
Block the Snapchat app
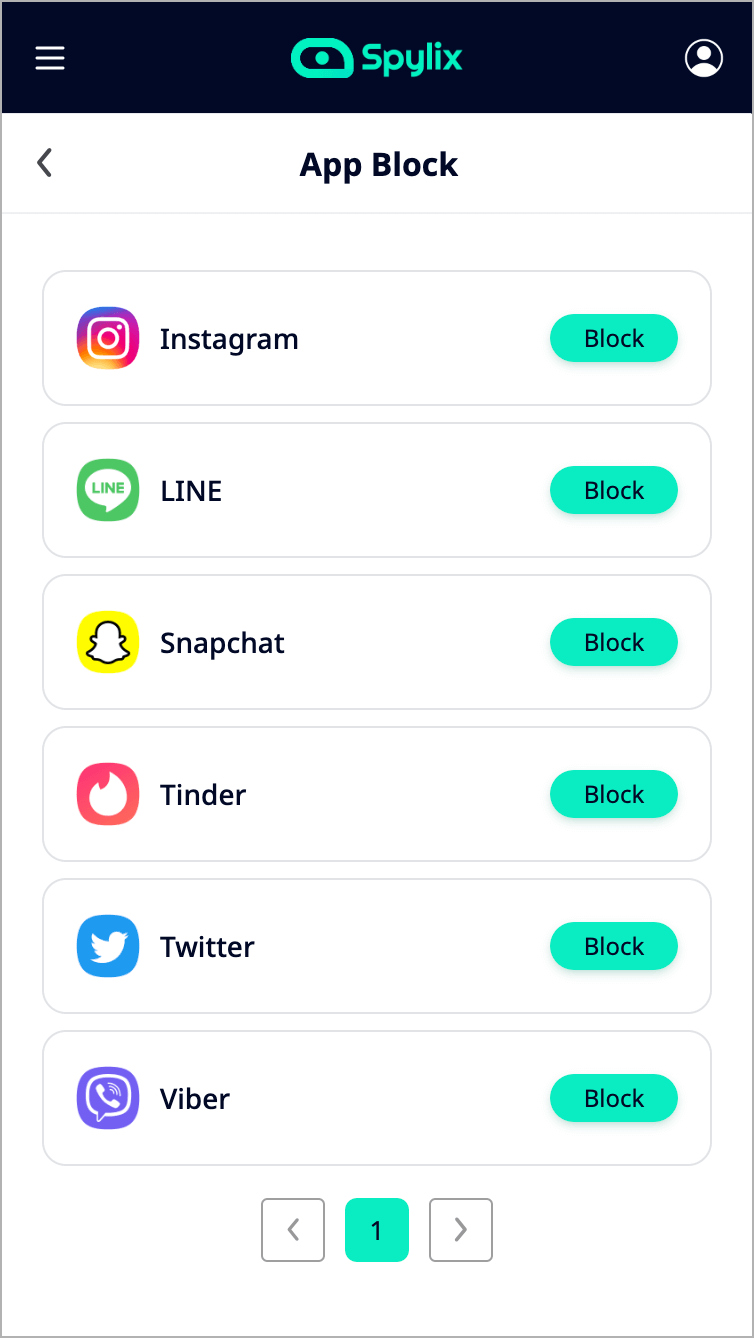click(x=613, y=643)
